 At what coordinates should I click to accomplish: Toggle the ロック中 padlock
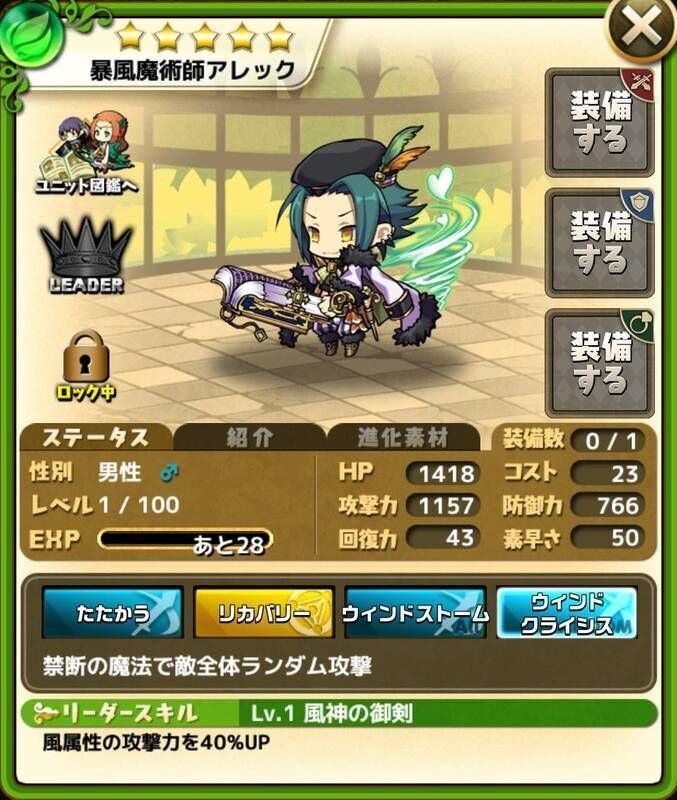85,366
